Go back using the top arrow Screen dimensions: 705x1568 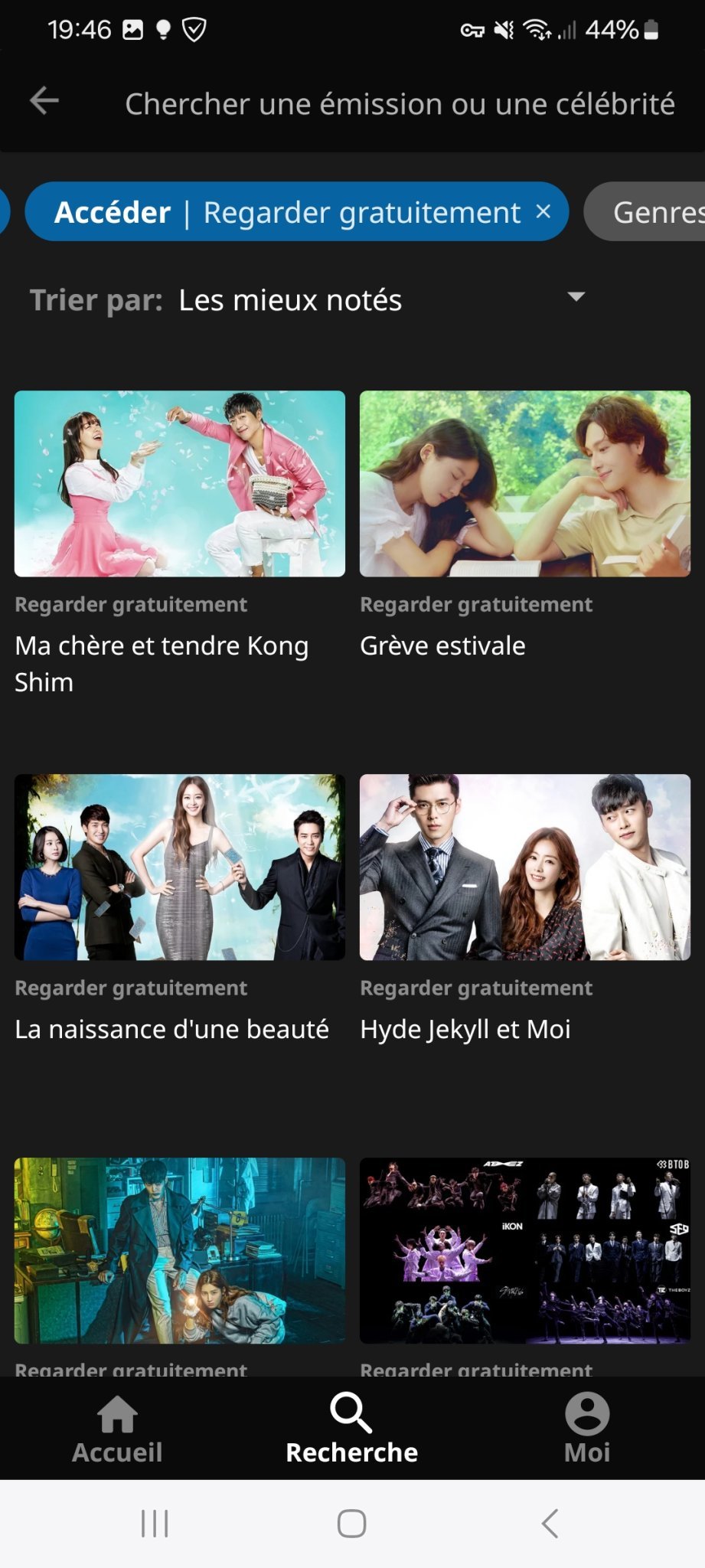tap(44, 101)
